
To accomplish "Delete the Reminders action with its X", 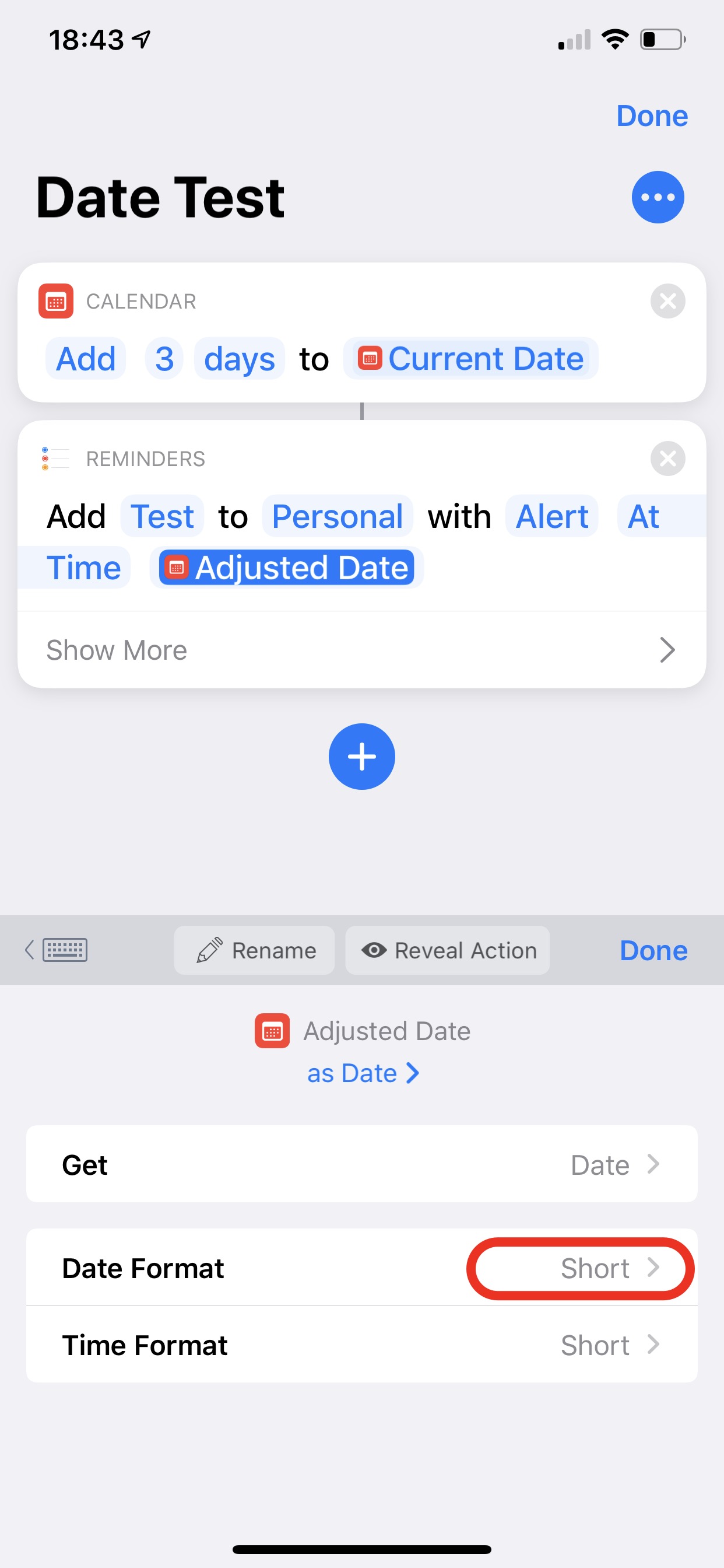I will point(667,459).
